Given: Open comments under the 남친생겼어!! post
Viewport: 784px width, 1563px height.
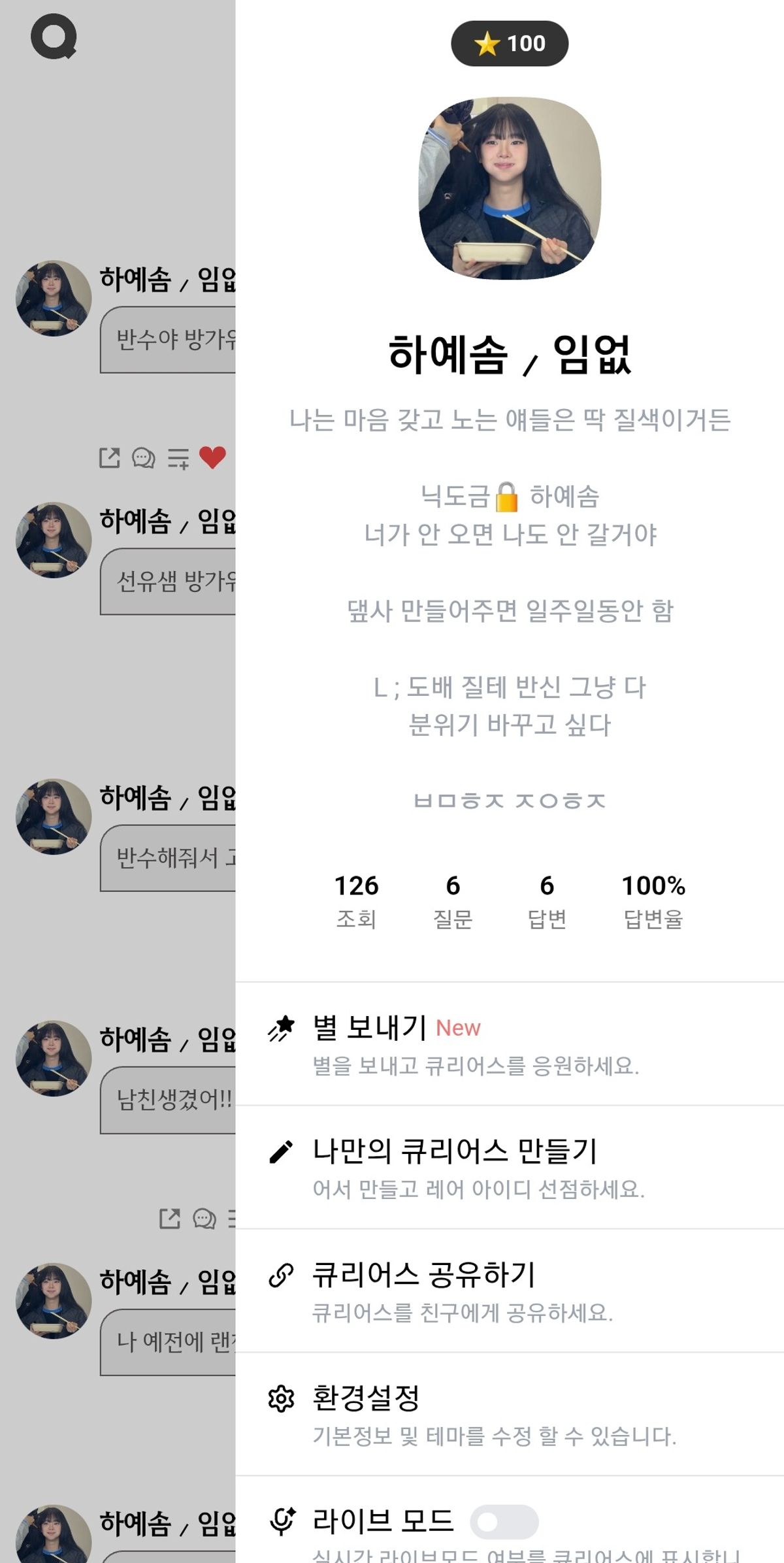Looking at the screenshot, I should 204,1219.
